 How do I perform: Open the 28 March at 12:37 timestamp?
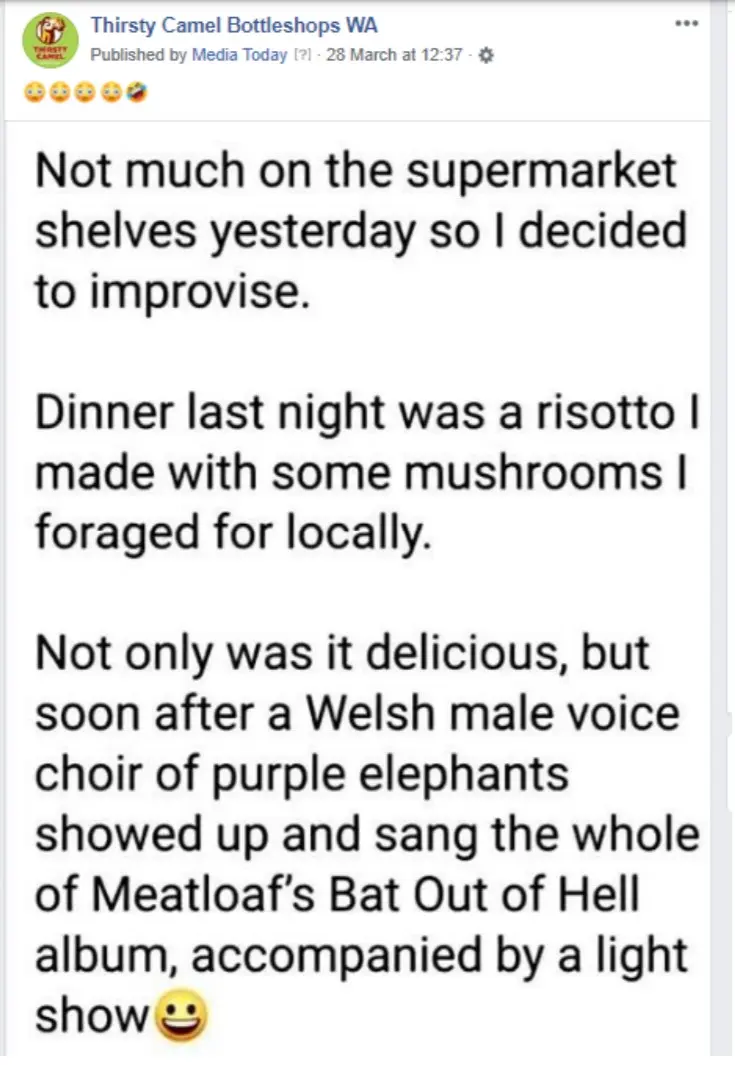[x=394, y=55]
